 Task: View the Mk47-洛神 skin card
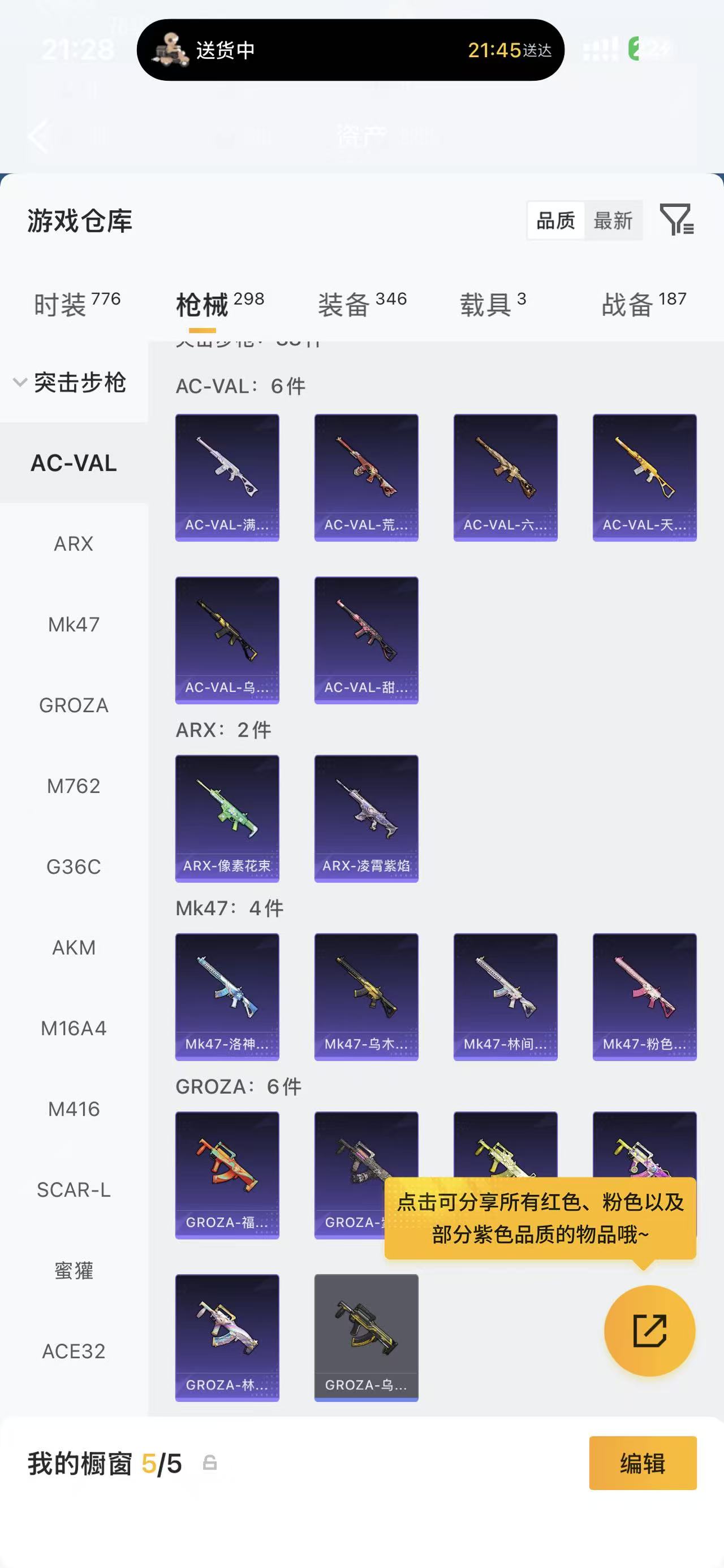click(227, 997)
